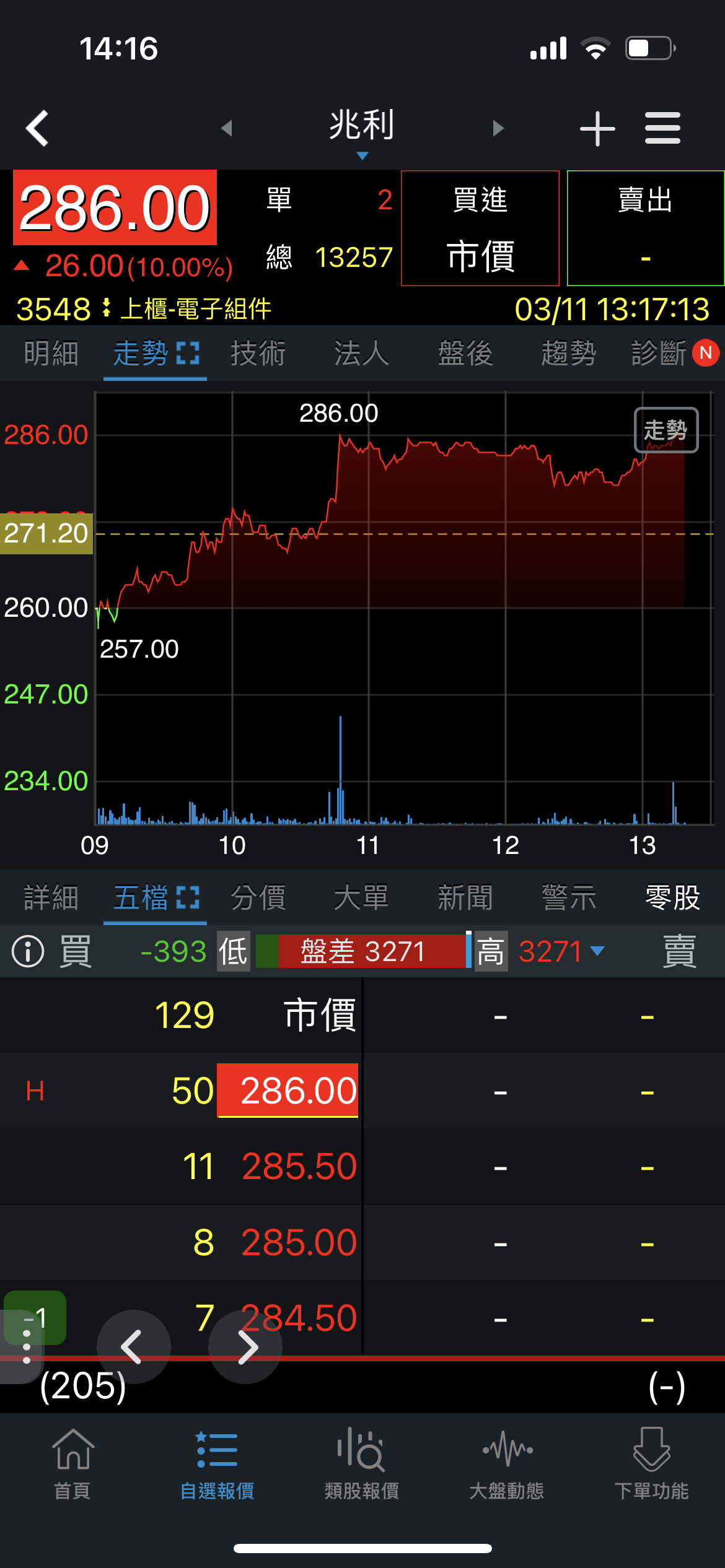Add stock with the plus icon

click(x=597, y=128)
